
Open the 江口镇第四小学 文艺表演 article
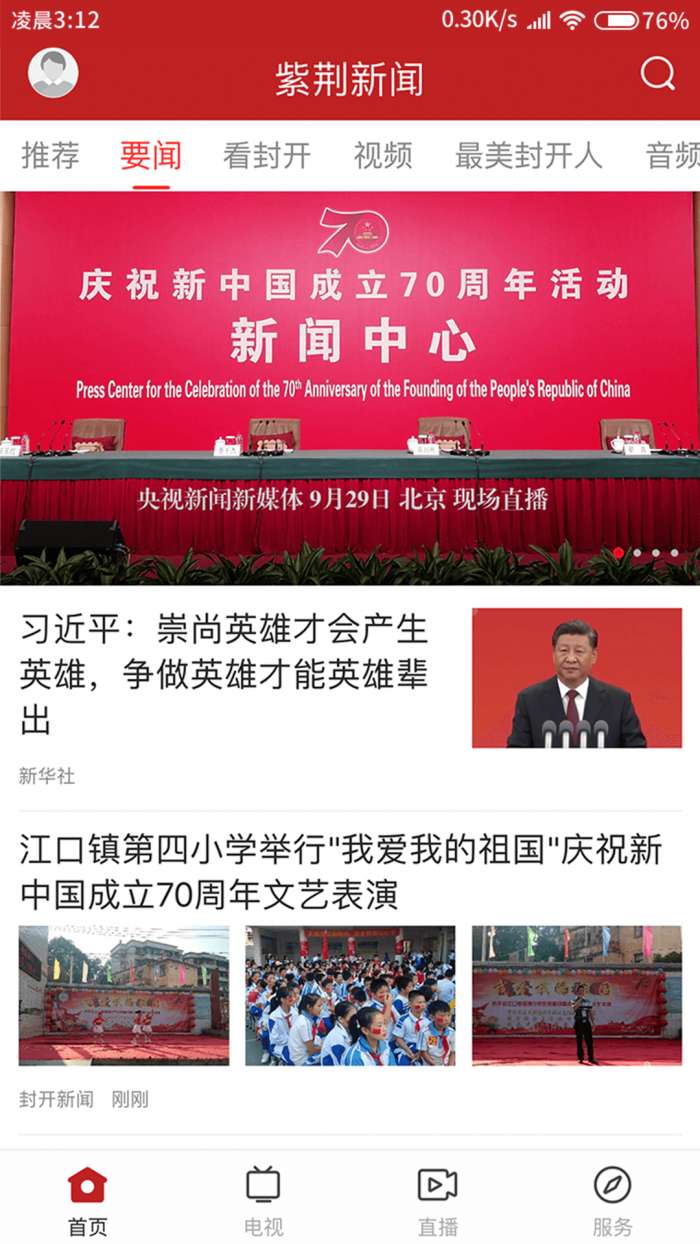click(x=340, y=872)
